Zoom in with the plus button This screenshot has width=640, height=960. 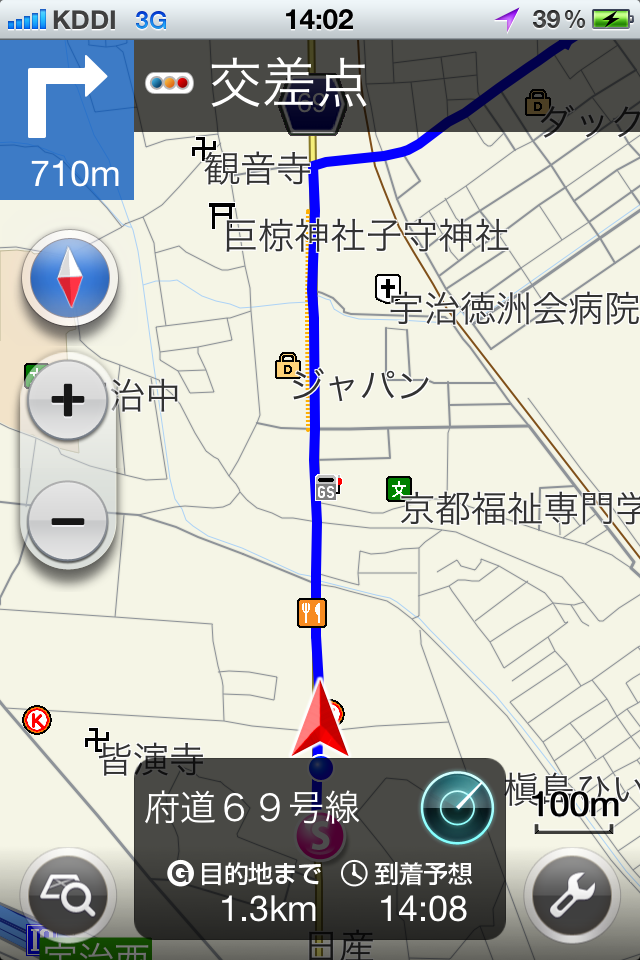pos(67,402)
